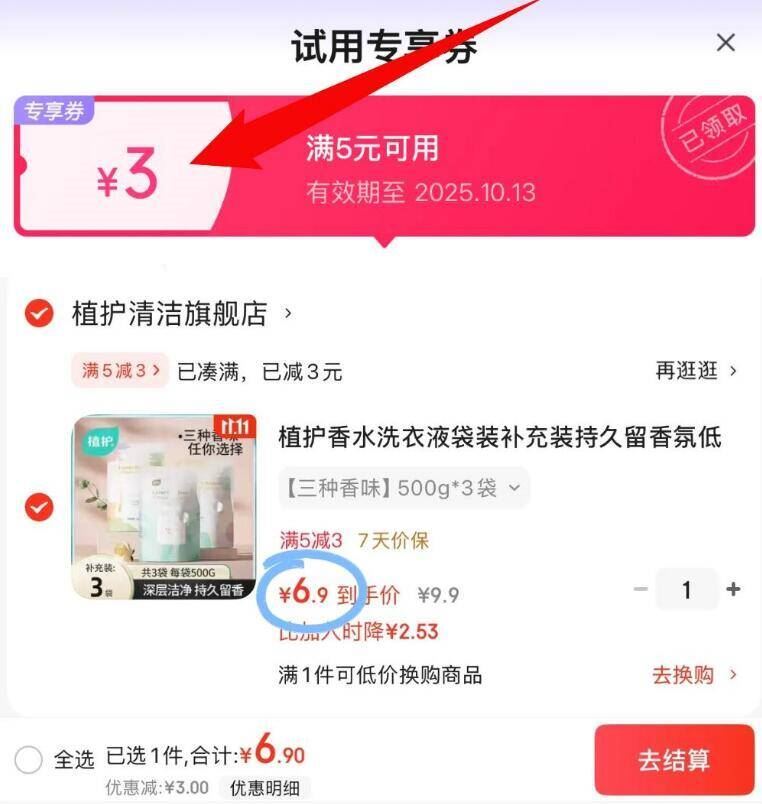Close the 试用专享券 coupon popup

(x=726, y=42)
